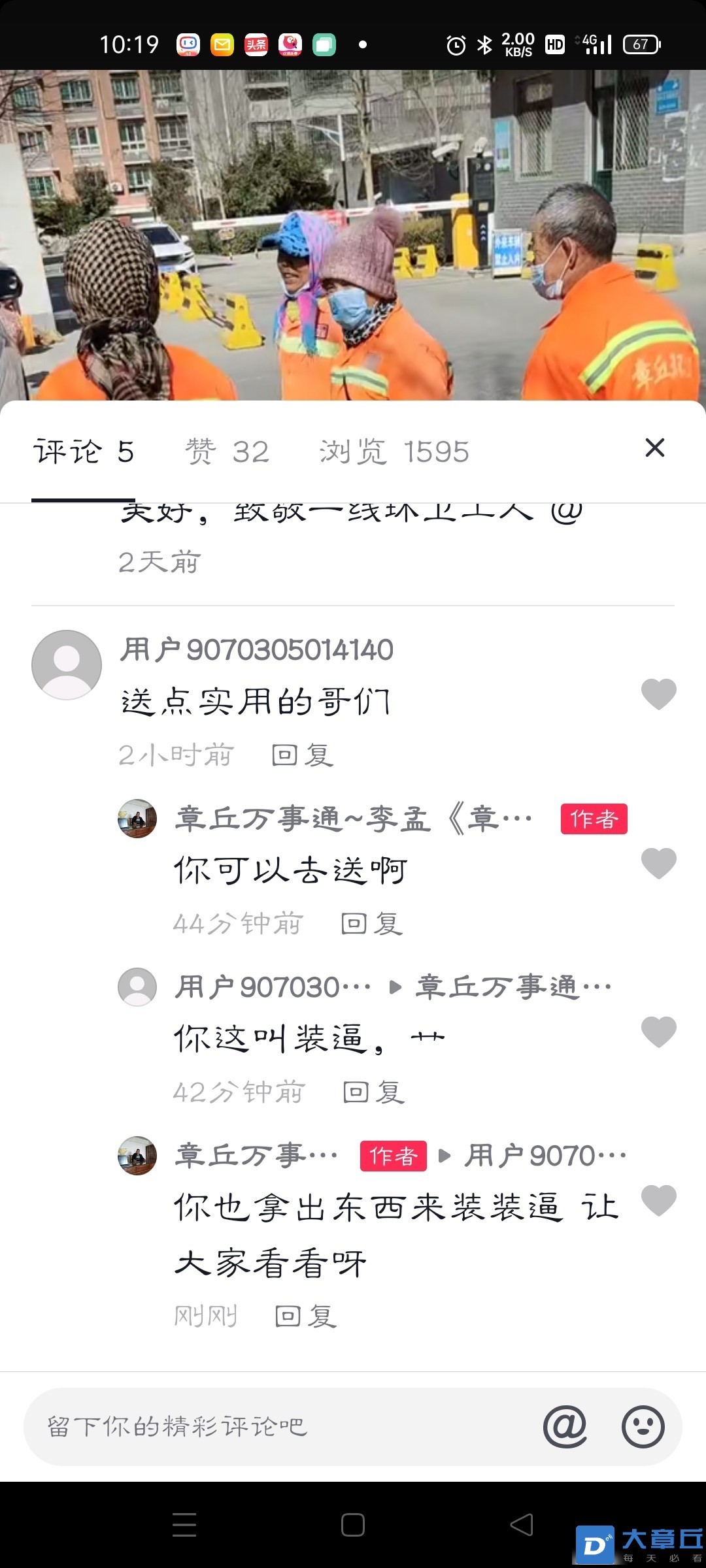Go back using the system navigation bar
The width and height of the screenshot is (706, 1568).
(x=522, y=1525)
